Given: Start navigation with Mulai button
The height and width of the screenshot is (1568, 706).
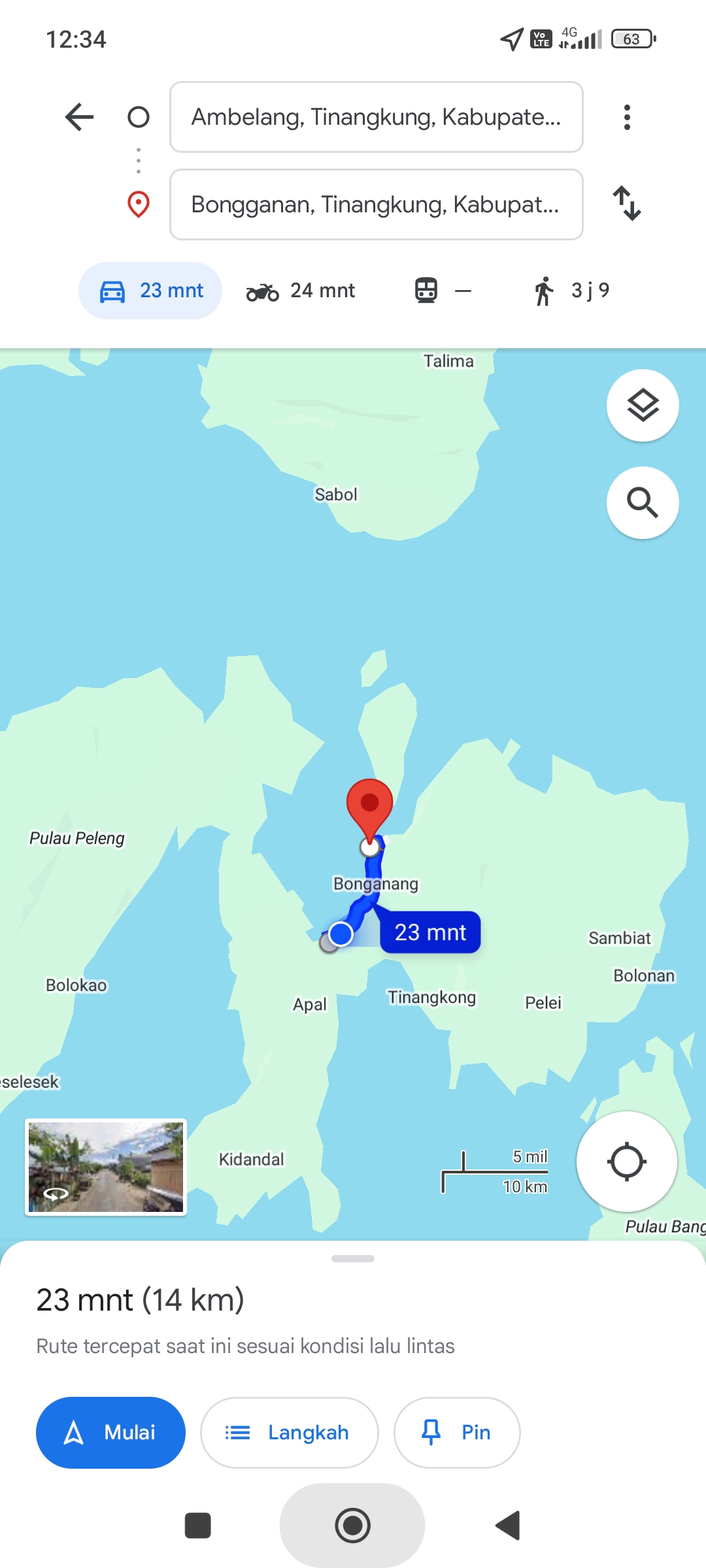Looking at the screenshot, I should [110, 1433].
